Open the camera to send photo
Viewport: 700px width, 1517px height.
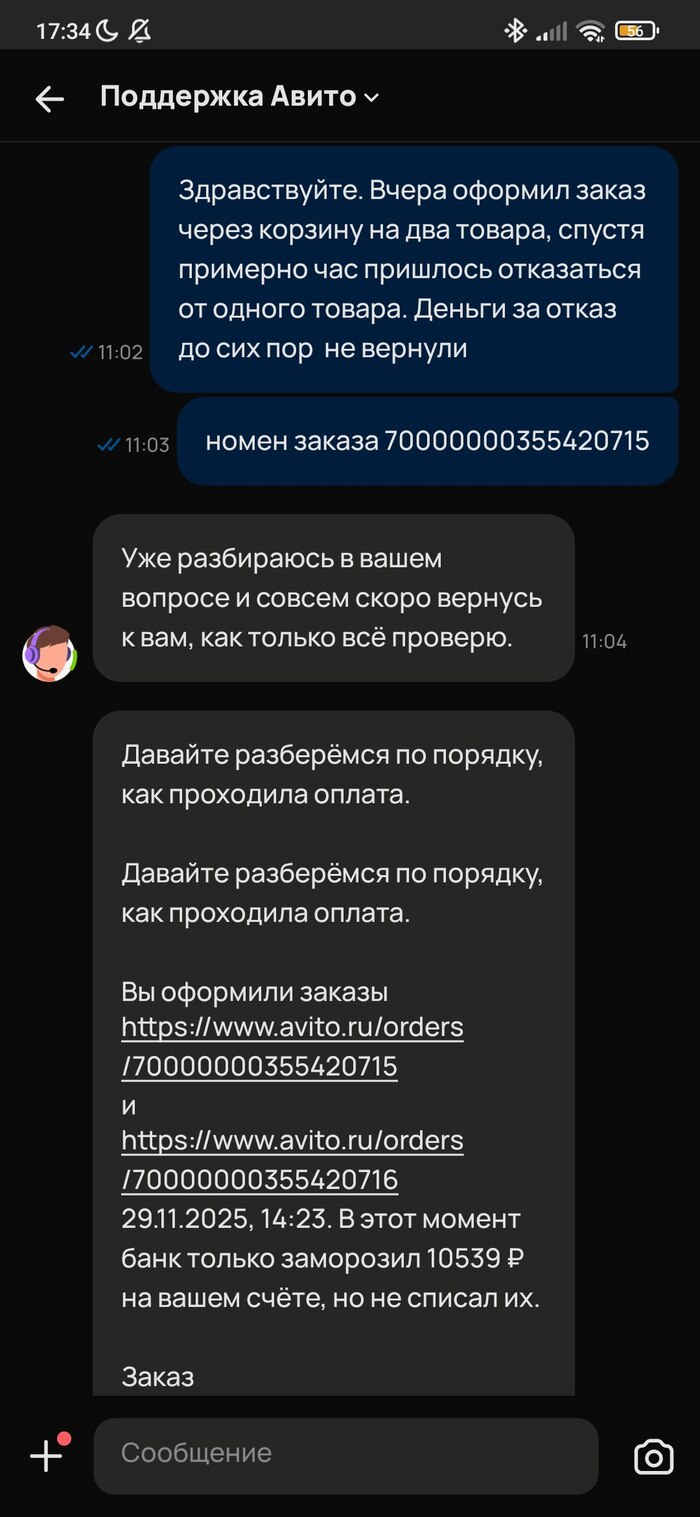[653, 1456]
